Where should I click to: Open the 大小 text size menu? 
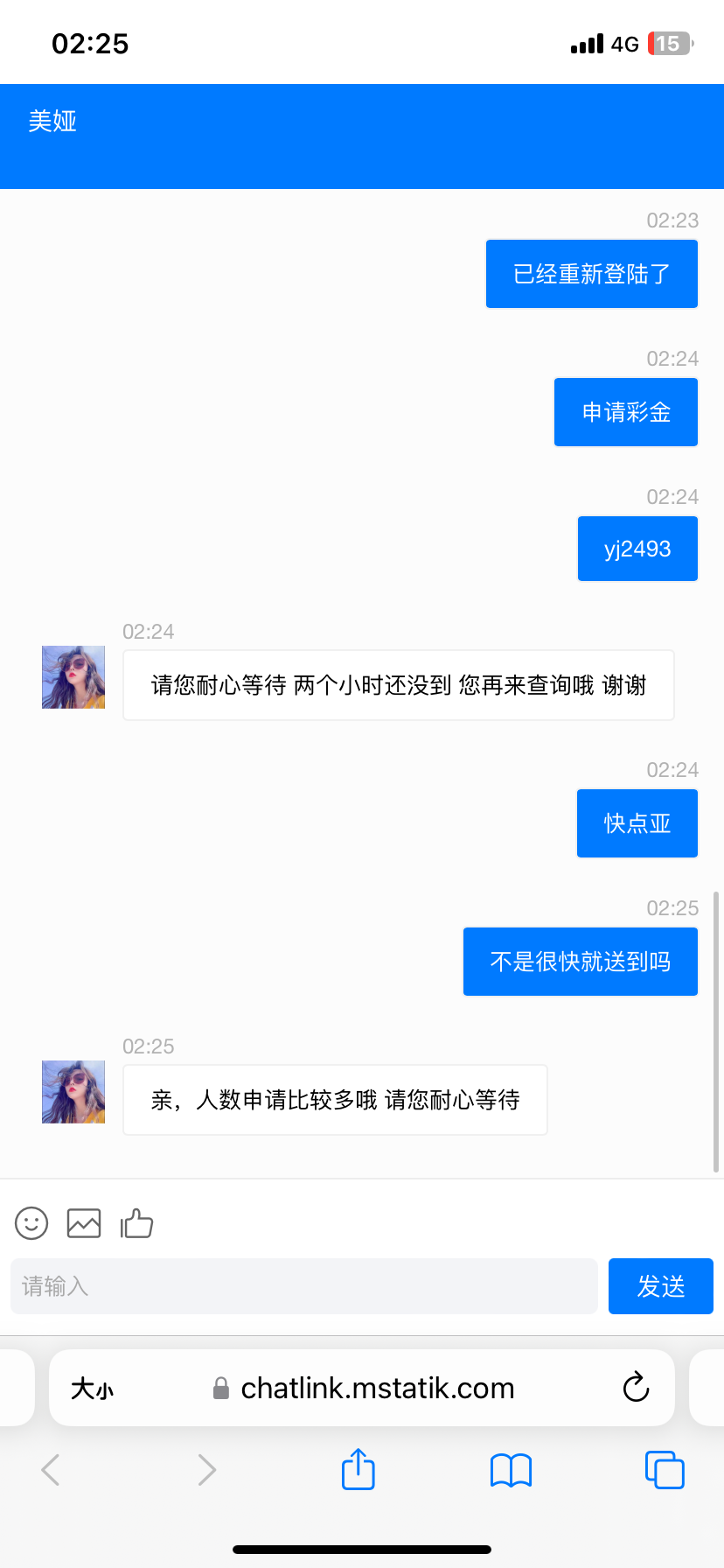(92, 1389)
